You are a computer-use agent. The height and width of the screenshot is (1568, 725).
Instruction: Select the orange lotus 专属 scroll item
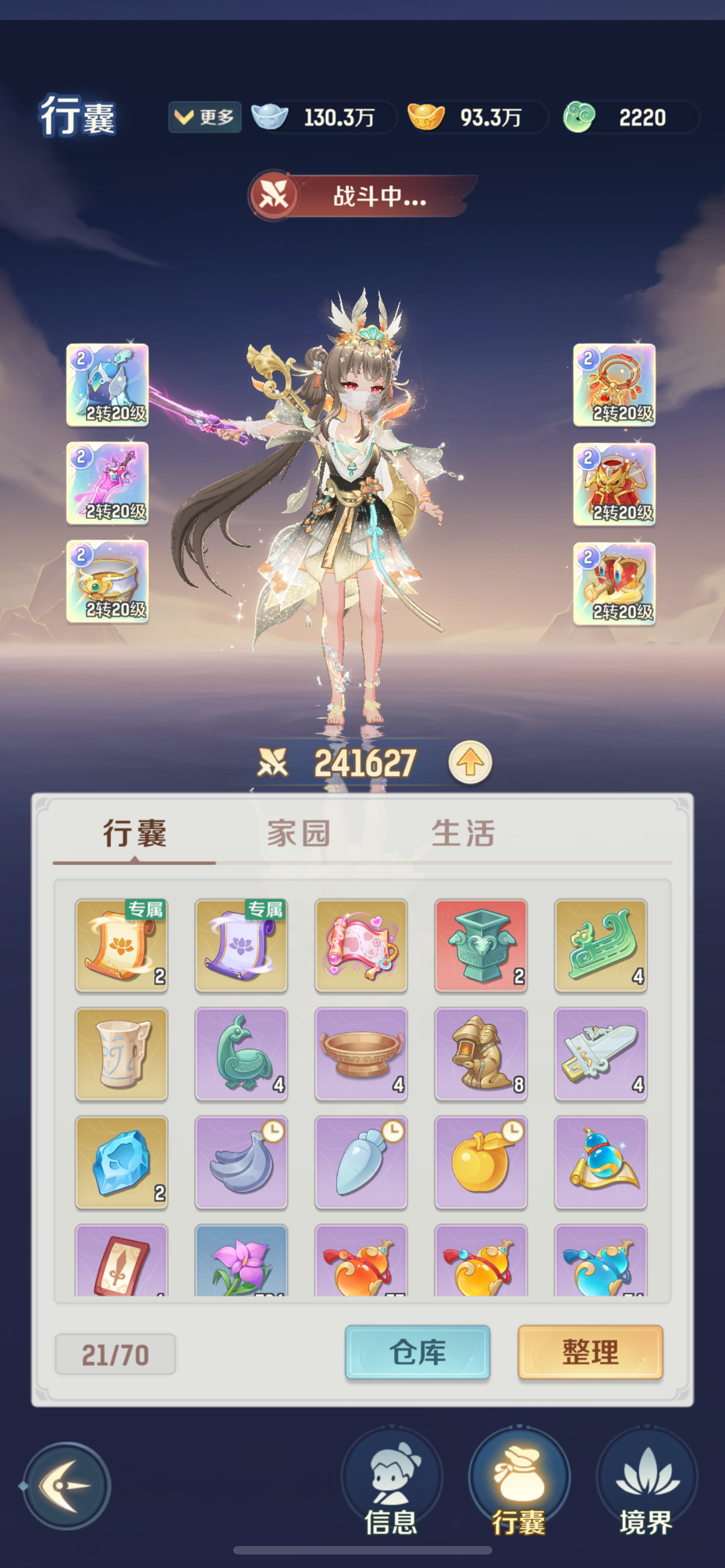[x=121, y=945]
